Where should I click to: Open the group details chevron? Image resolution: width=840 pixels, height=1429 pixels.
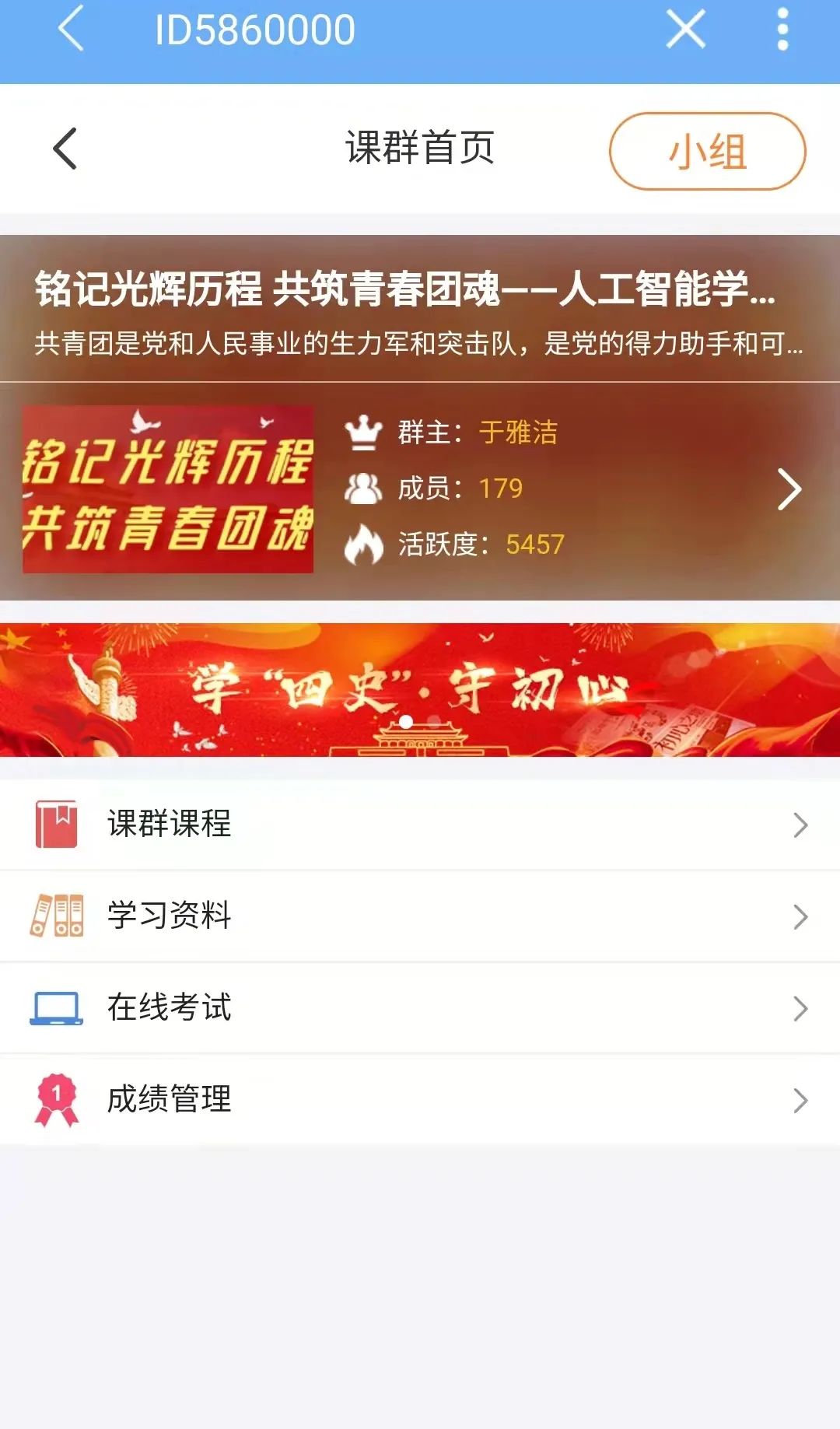click(789, 490)
